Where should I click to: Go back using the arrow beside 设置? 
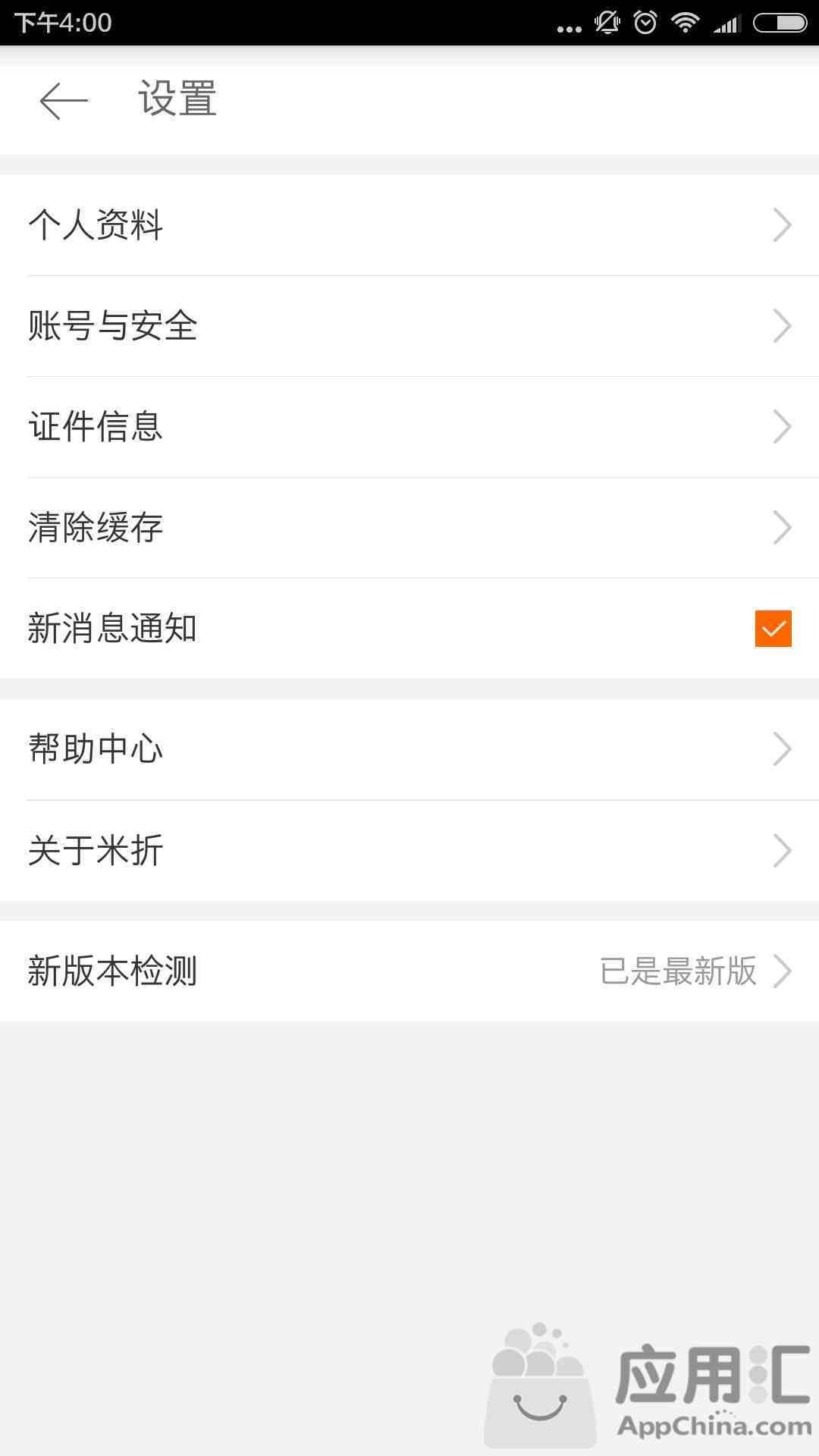pos(64,101)
